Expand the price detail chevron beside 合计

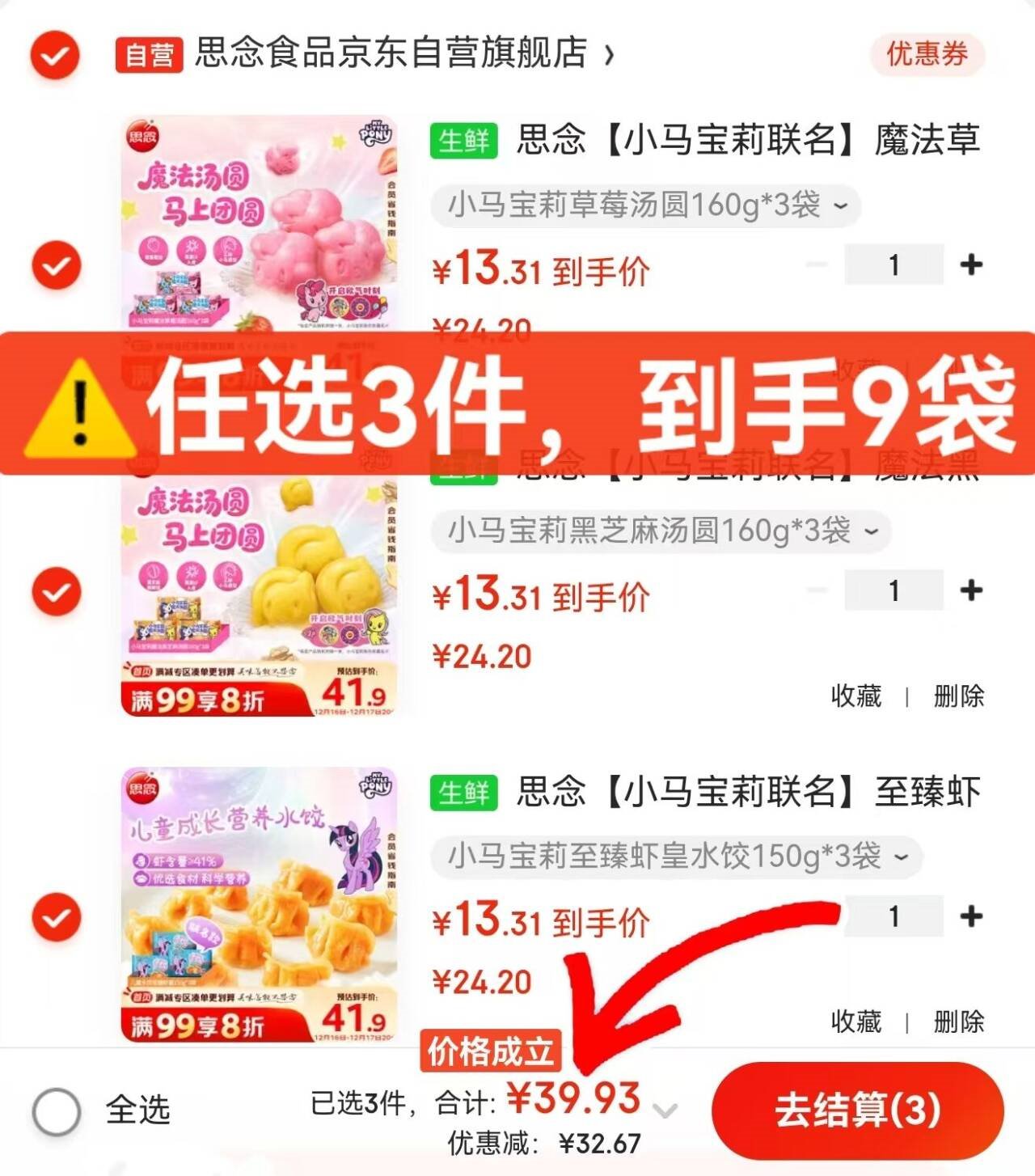tap(665, 1110)
